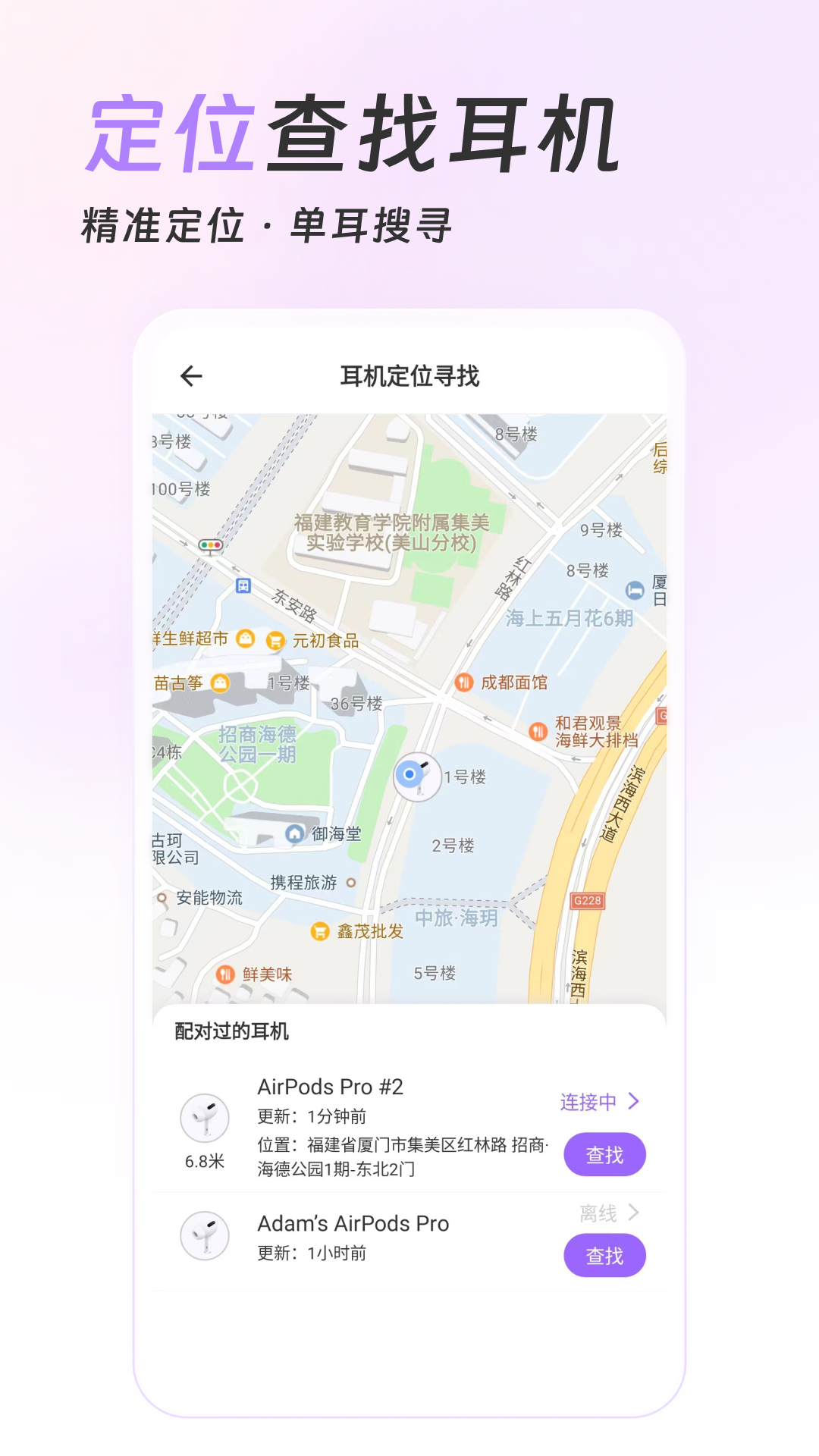Image resolution: width=819 pixels, height=1456 pixels.
Task: Click the 鑫茂批发 cart icon on map
Action: (318, 931)
